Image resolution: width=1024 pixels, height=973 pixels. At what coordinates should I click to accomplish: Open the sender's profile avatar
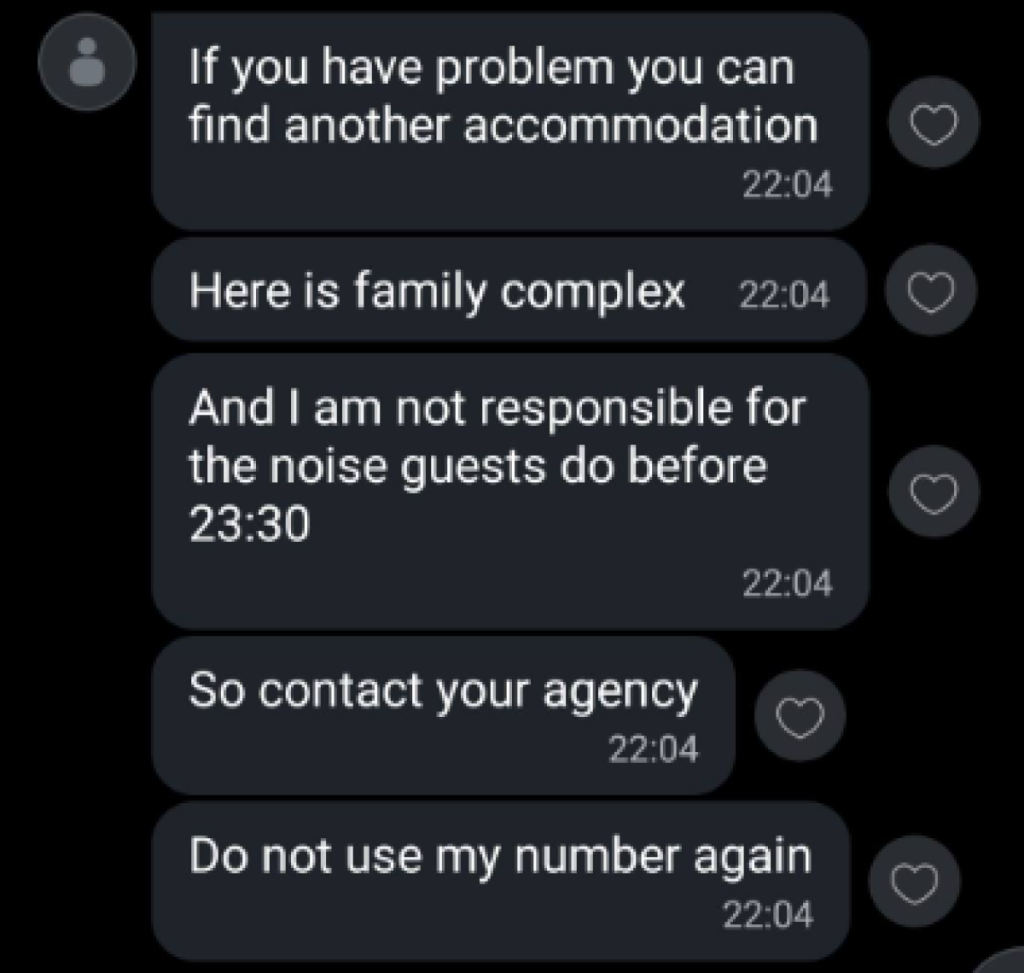(x=85, y=62)
